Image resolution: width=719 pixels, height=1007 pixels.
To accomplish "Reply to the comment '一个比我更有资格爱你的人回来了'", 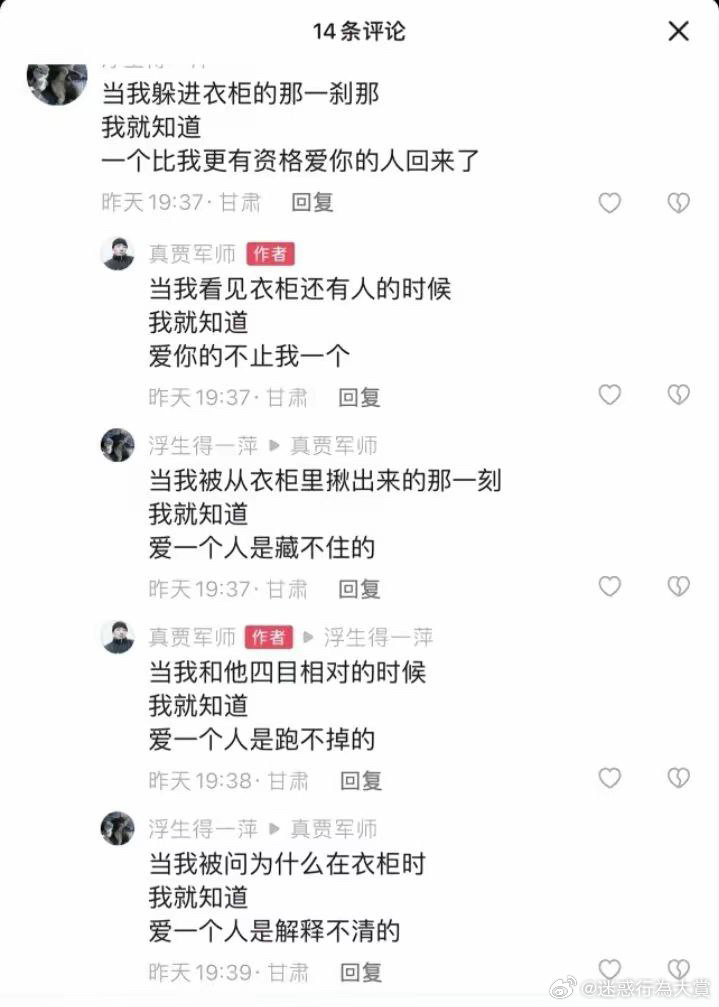I will (312, 202).
